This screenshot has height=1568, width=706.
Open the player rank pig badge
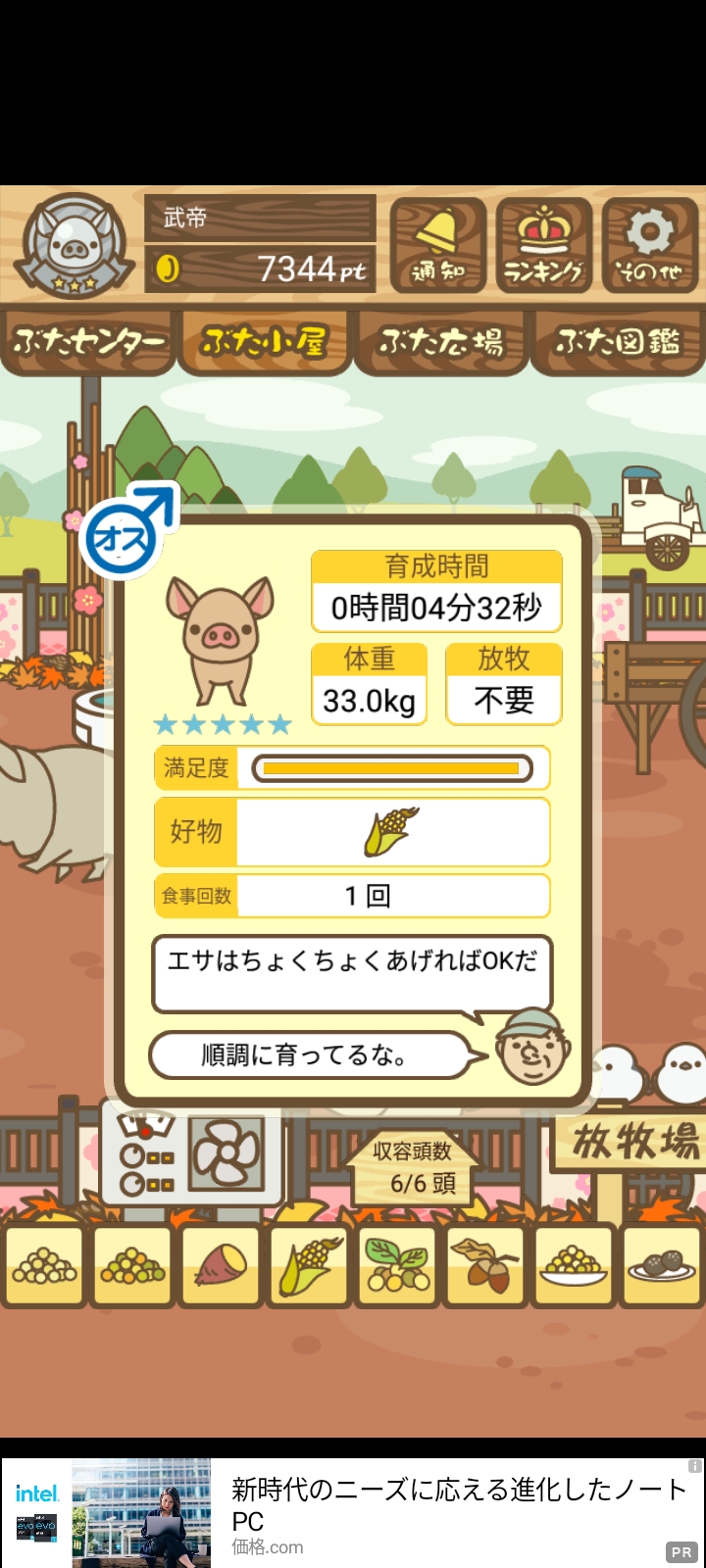(x=76, y=246)
